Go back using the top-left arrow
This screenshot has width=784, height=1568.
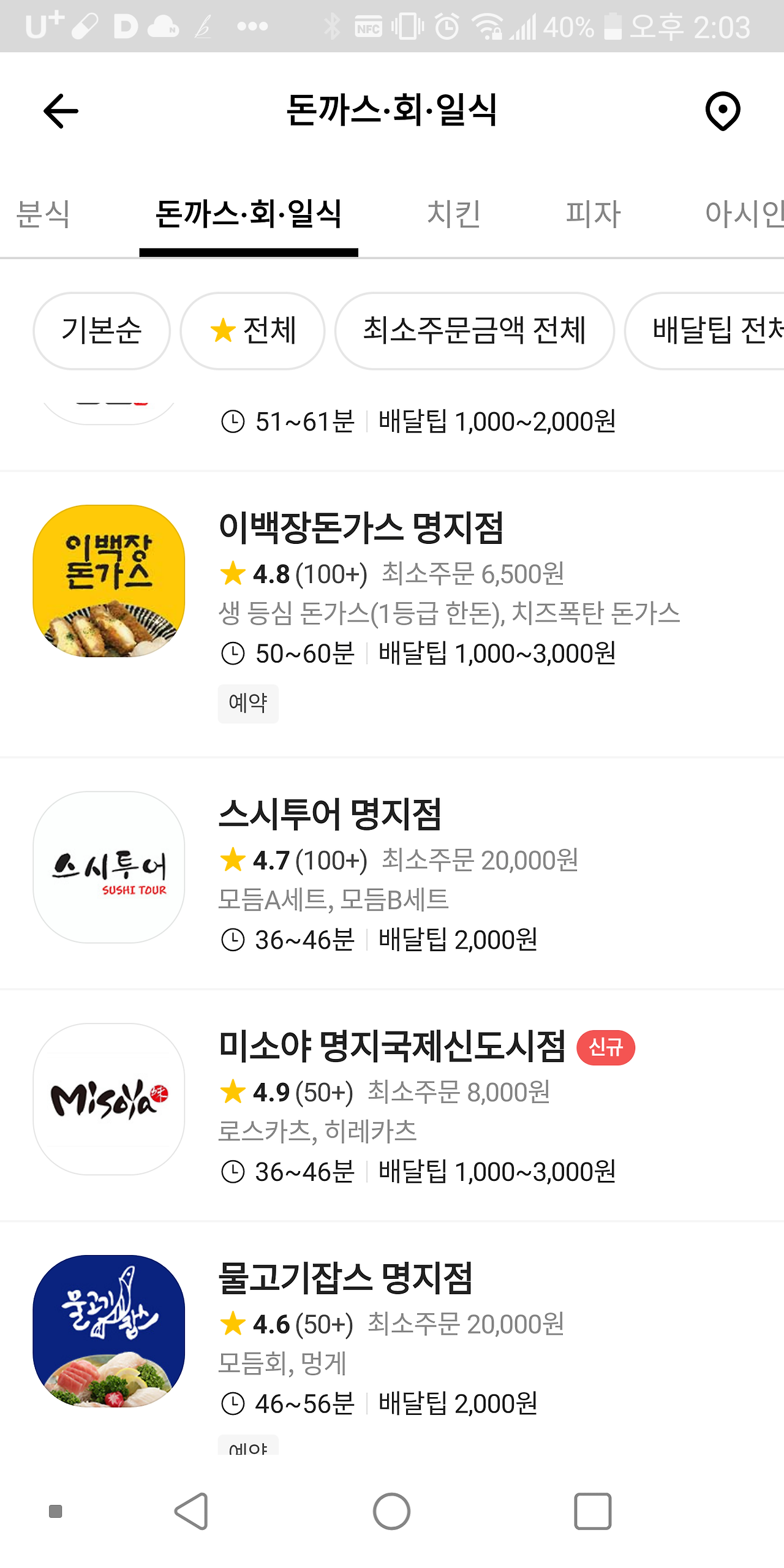(61, 111)
